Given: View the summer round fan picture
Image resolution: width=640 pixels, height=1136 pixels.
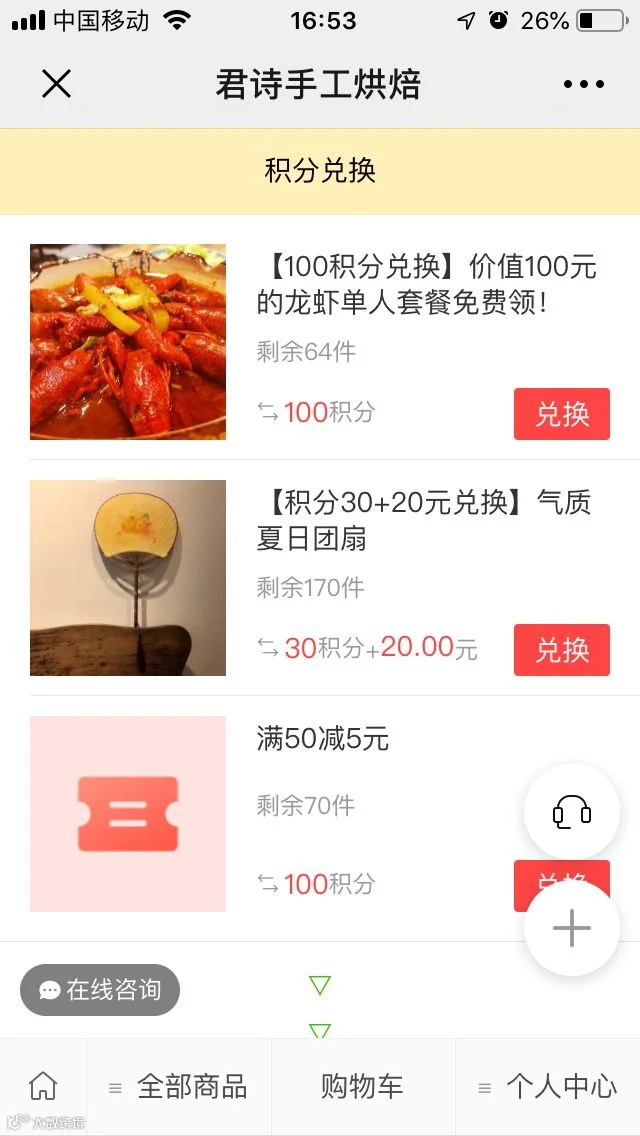Looking at the screenshot, I should click(128, 577).
